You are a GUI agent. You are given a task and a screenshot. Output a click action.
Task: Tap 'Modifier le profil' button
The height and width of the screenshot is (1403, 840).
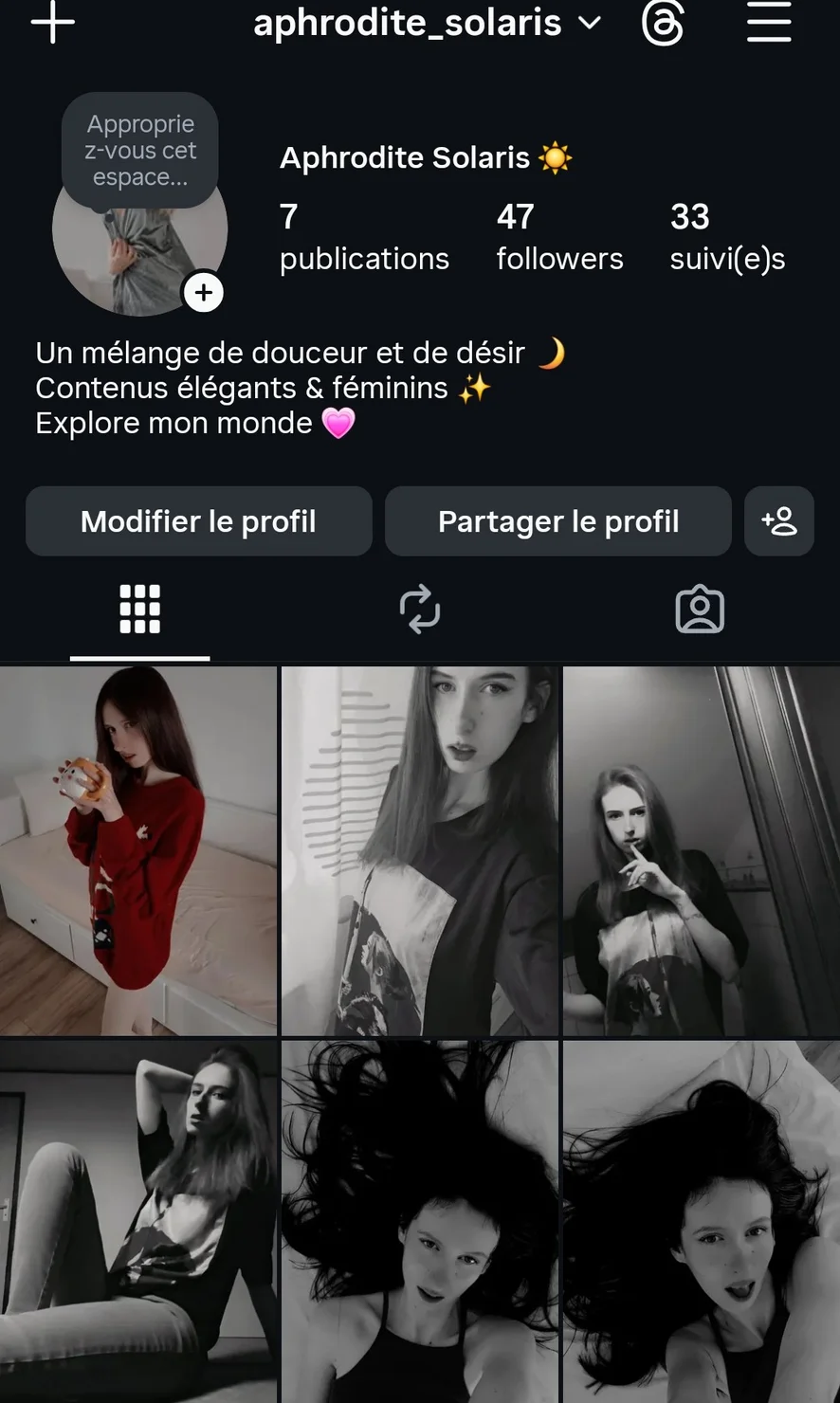(198, 521)
